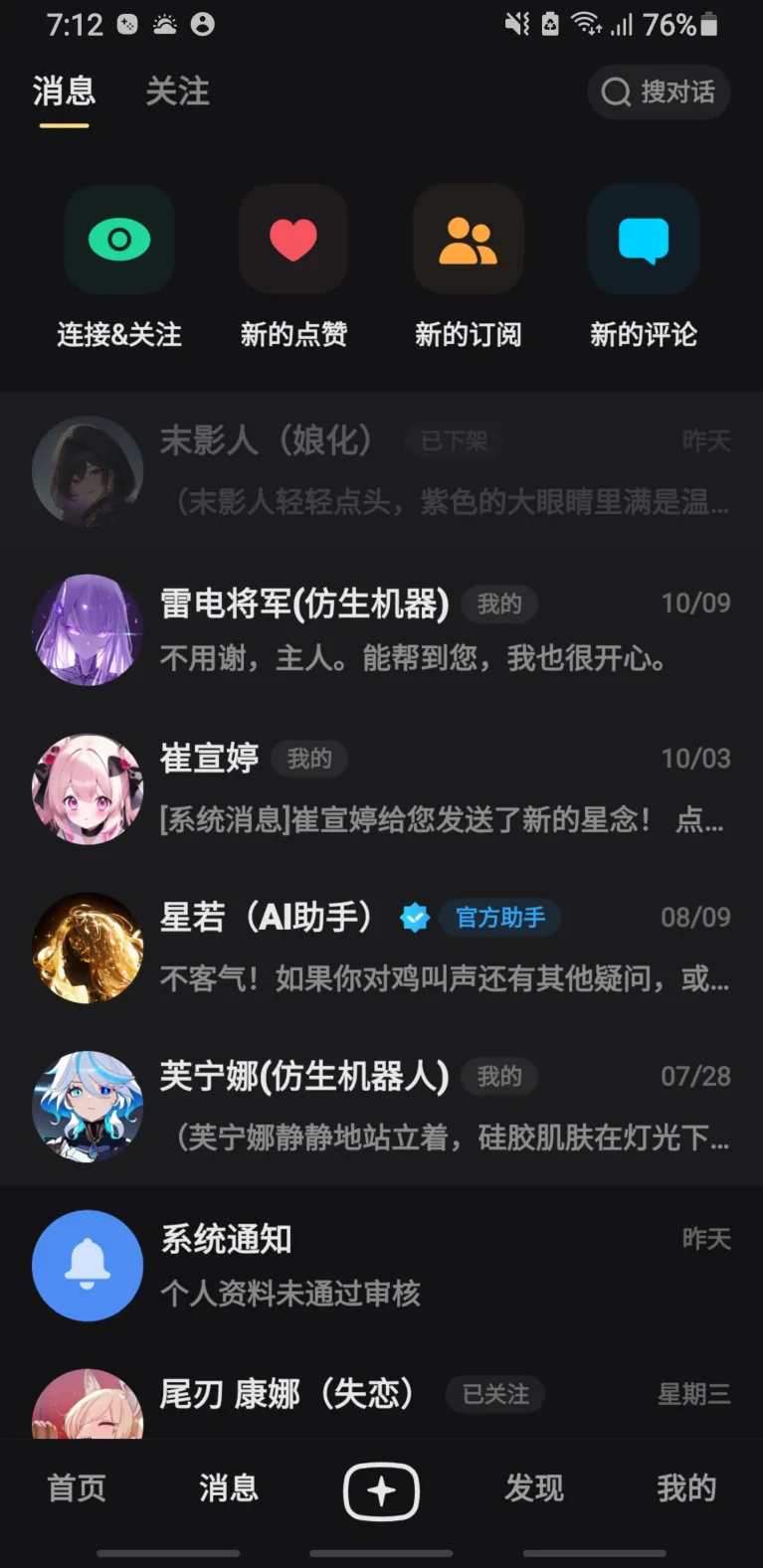Open 新的评论 comment notifications
The image size is (763, 1568).
click(643, 239)
